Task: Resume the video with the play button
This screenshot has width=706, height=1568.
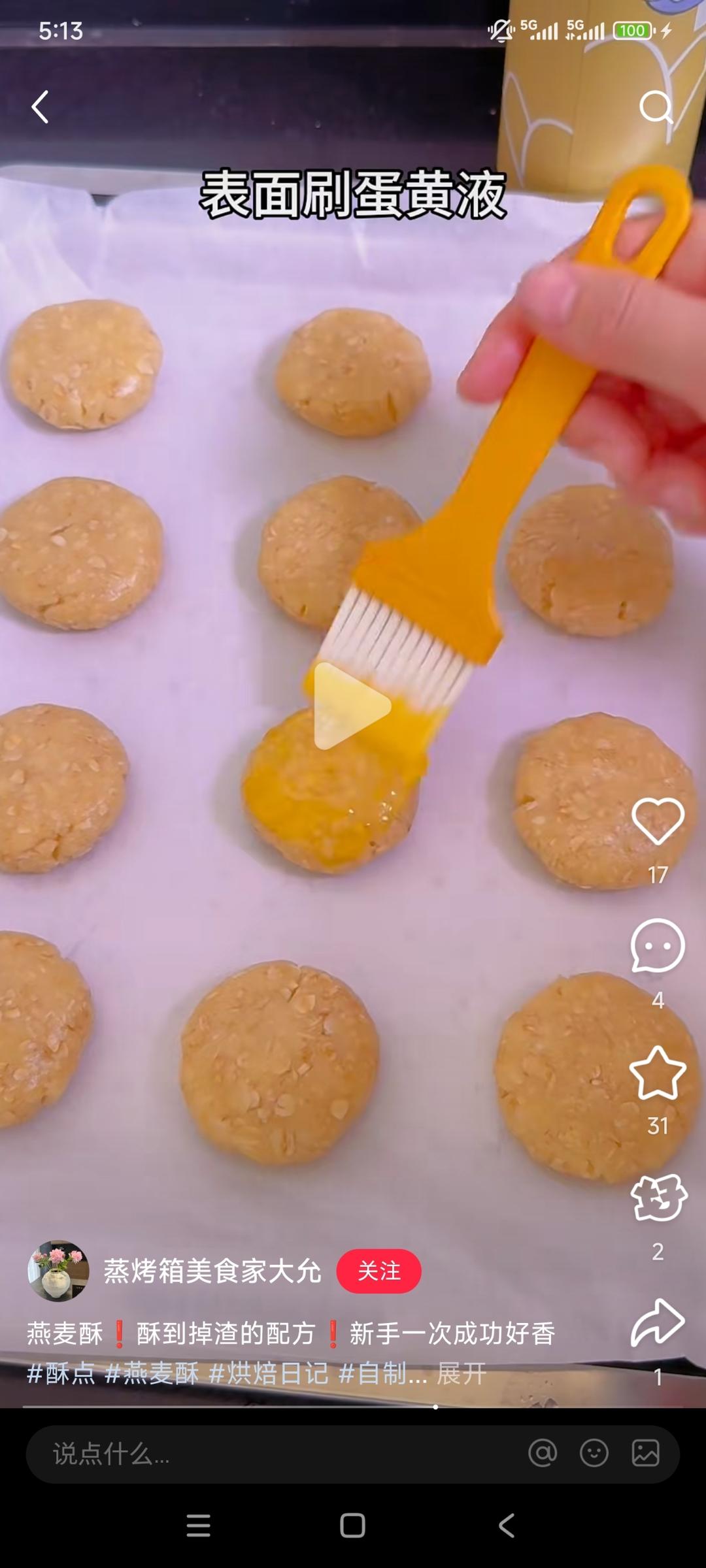Action: point(352,706)
